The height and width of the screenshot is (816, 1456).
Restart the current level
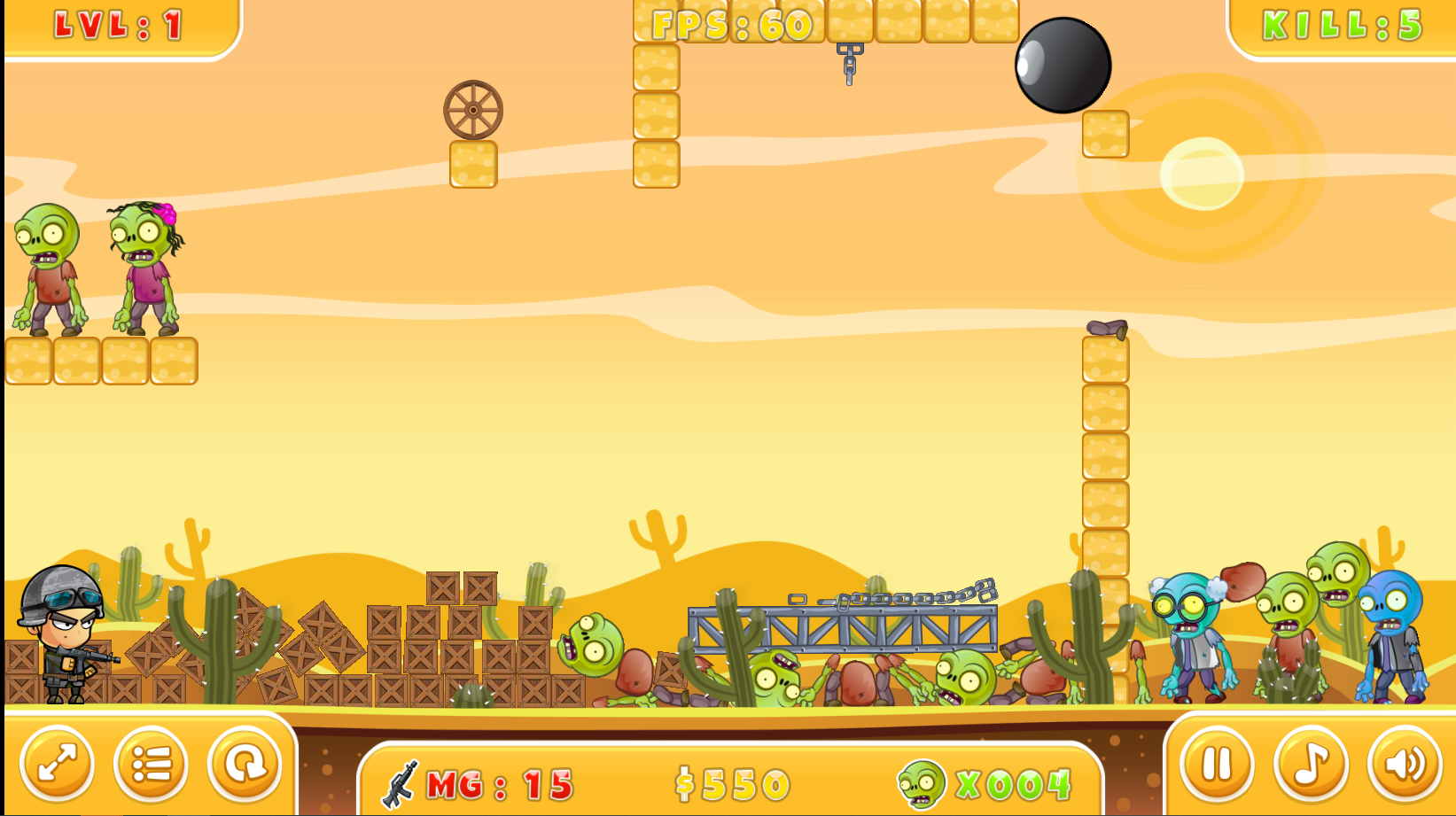tap(245, 764)
